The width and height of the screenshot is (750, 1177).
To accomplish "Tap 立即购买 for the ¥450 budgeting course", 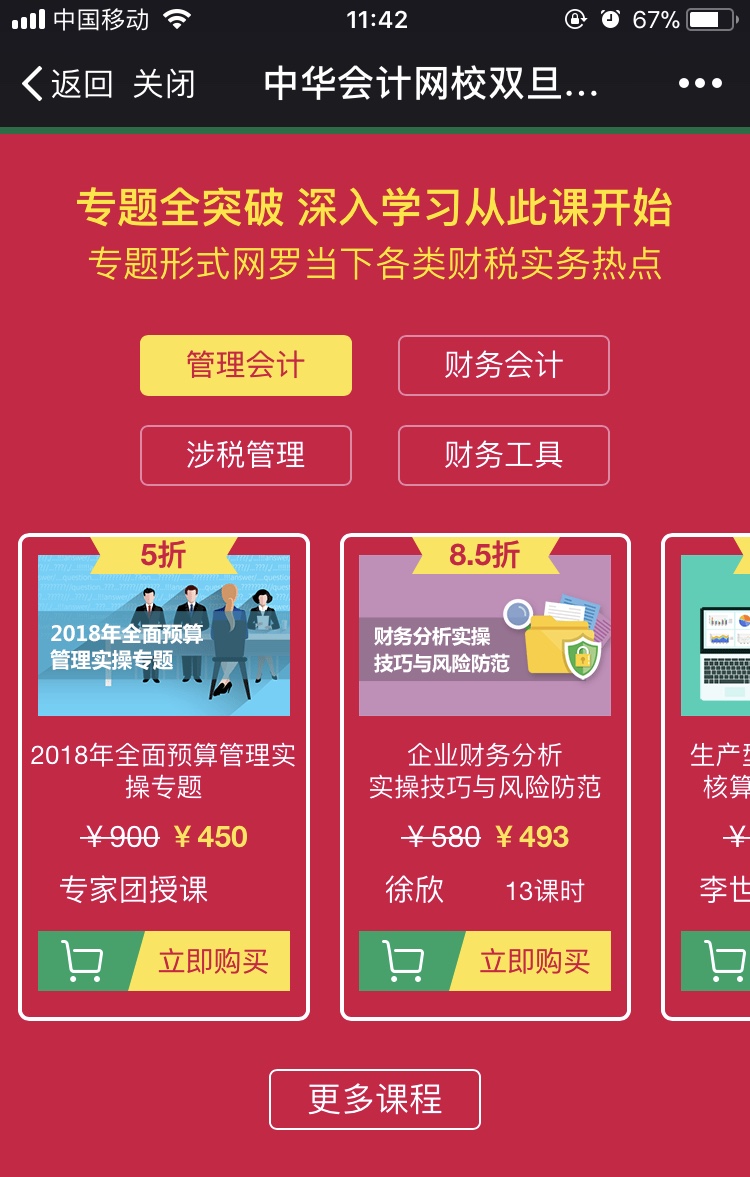I will coord(213,961).
